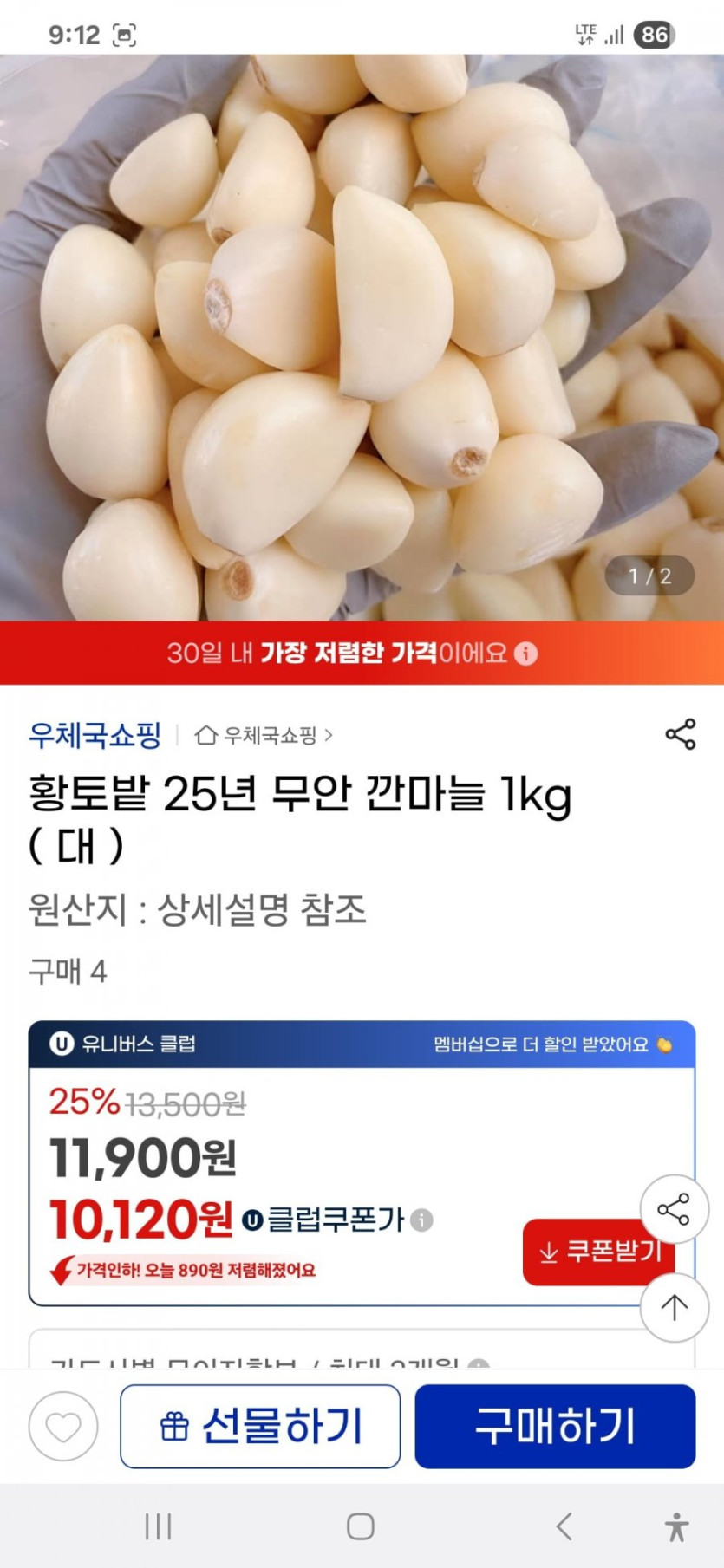Open info icon on lowest price banner
Image resolution: width=724 pixels, height=1568 pixels.
tap(526, 654)
